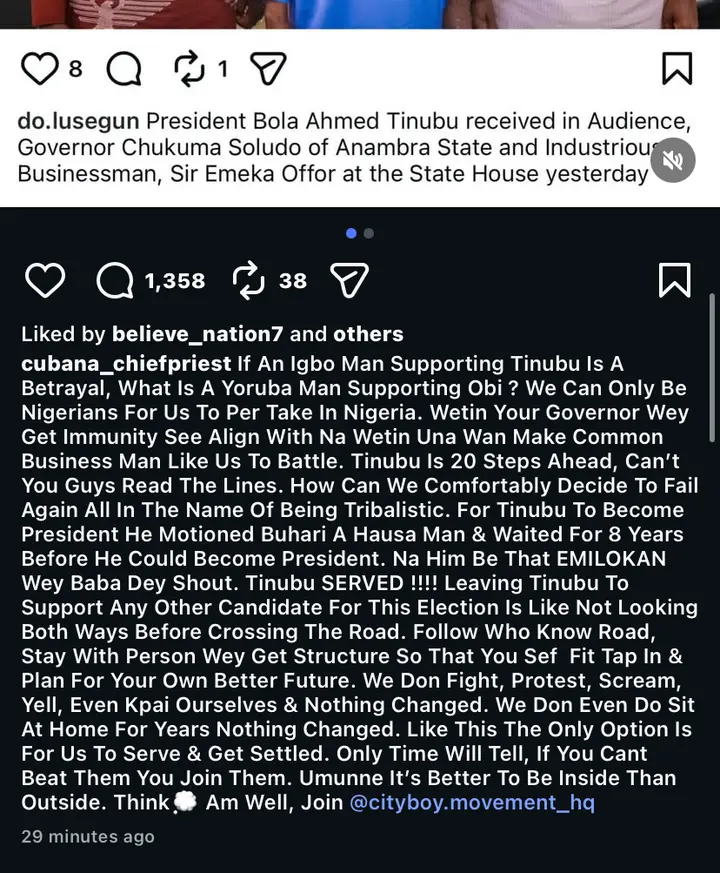
Task: Like the cubana_chiefpriest post
Action: point(45,281)
